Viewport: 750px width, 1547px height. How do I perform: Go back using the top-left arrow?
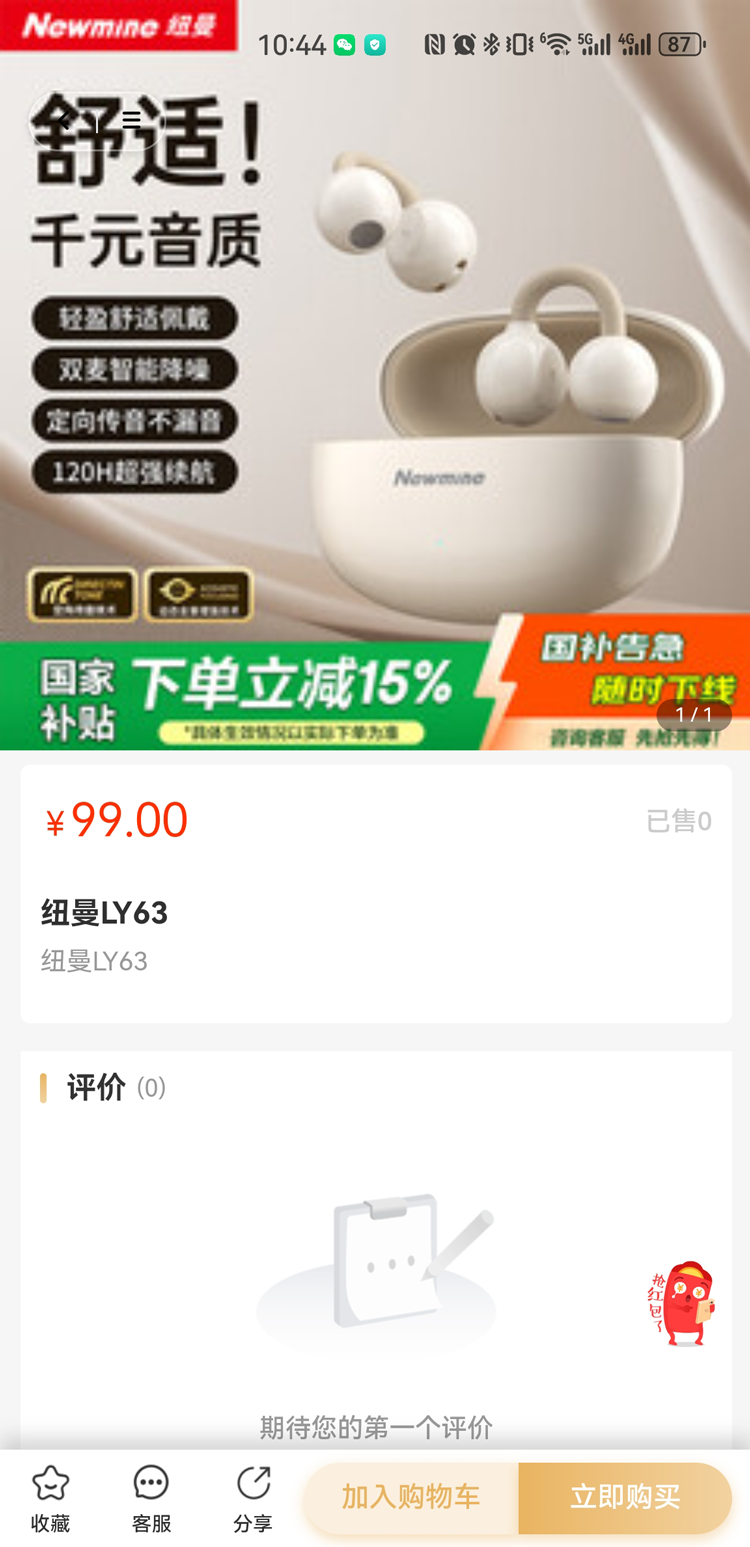coord(64,121)
